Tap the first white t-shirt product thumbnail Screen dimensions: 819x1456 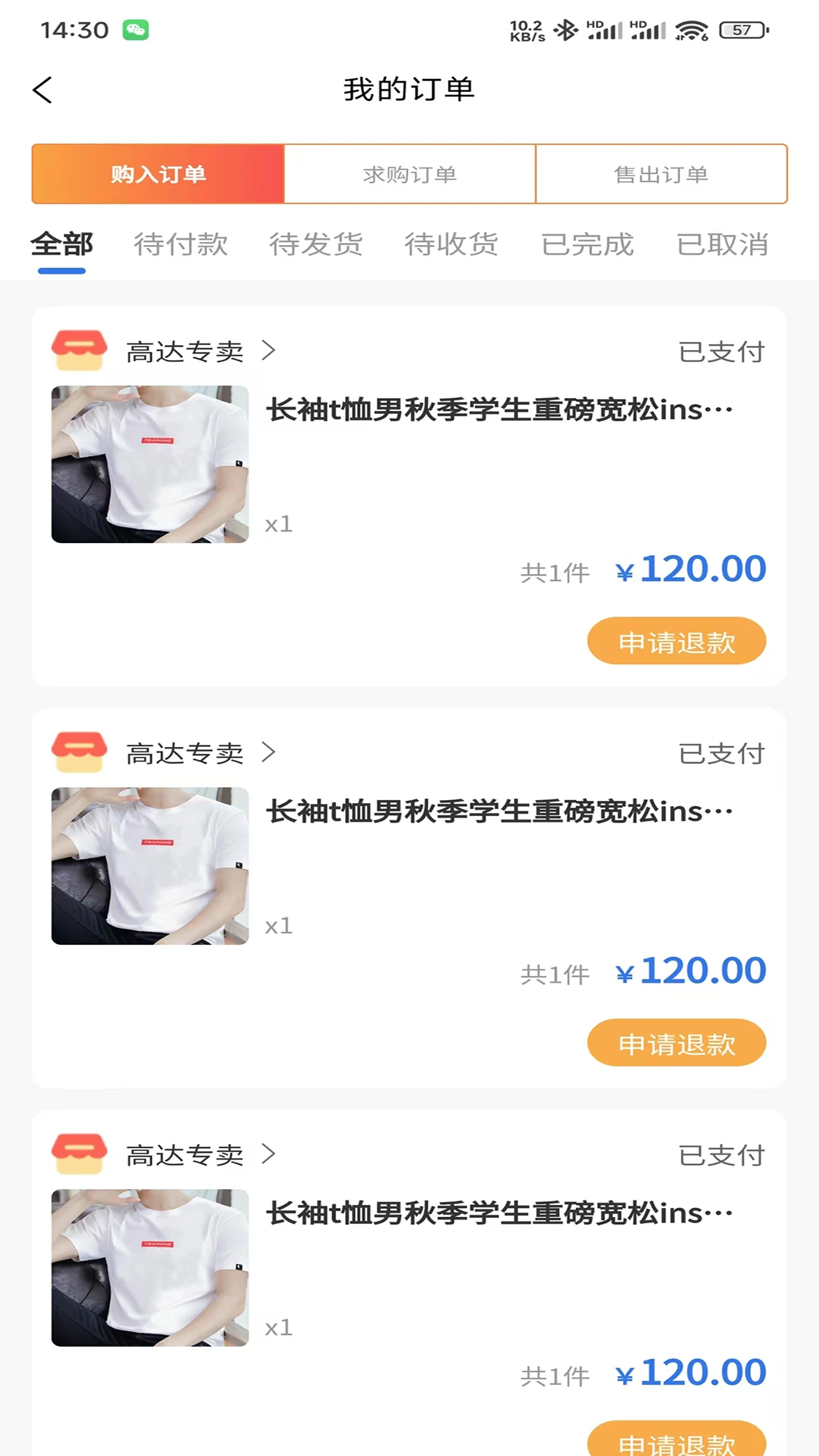pos(149,464)
